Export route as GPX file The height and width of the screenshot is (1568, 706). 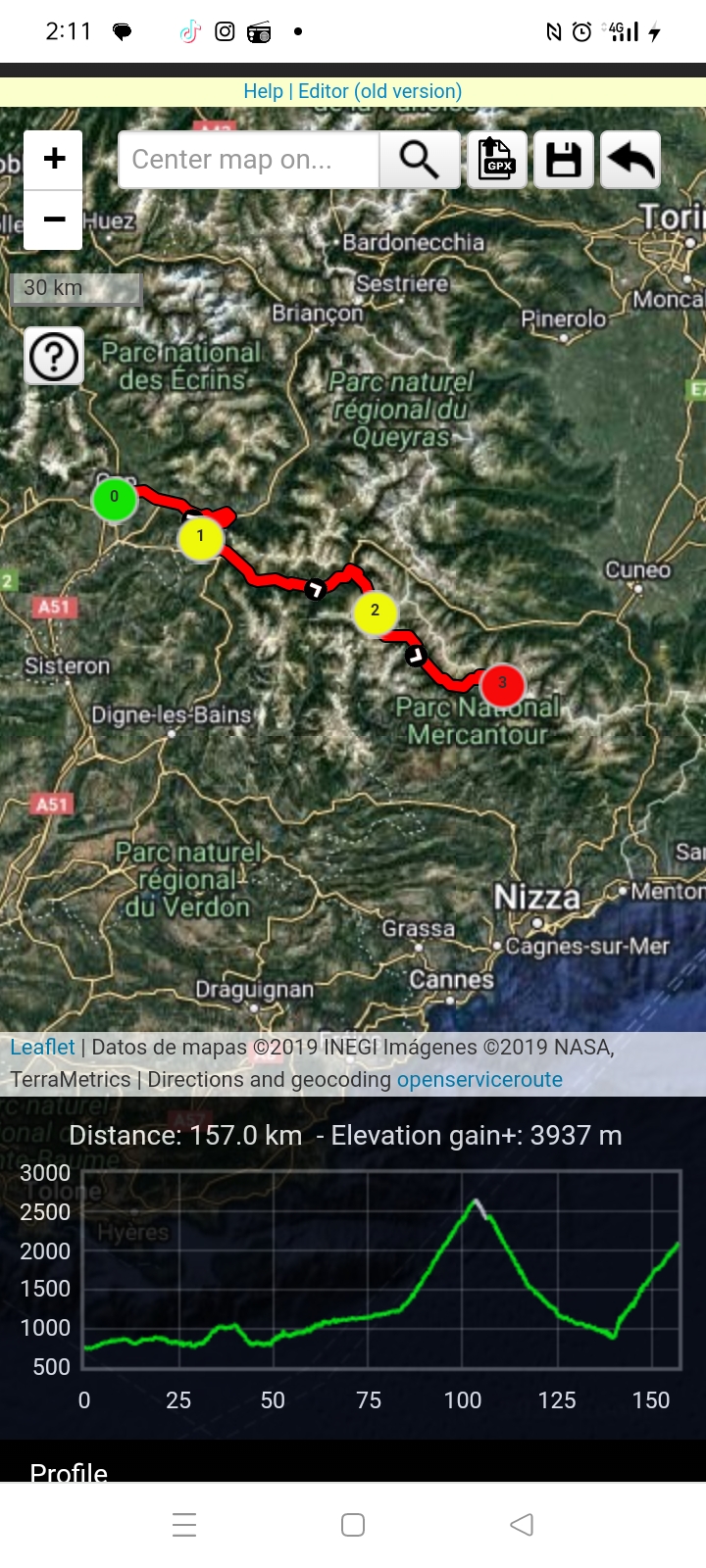[497, 160]
